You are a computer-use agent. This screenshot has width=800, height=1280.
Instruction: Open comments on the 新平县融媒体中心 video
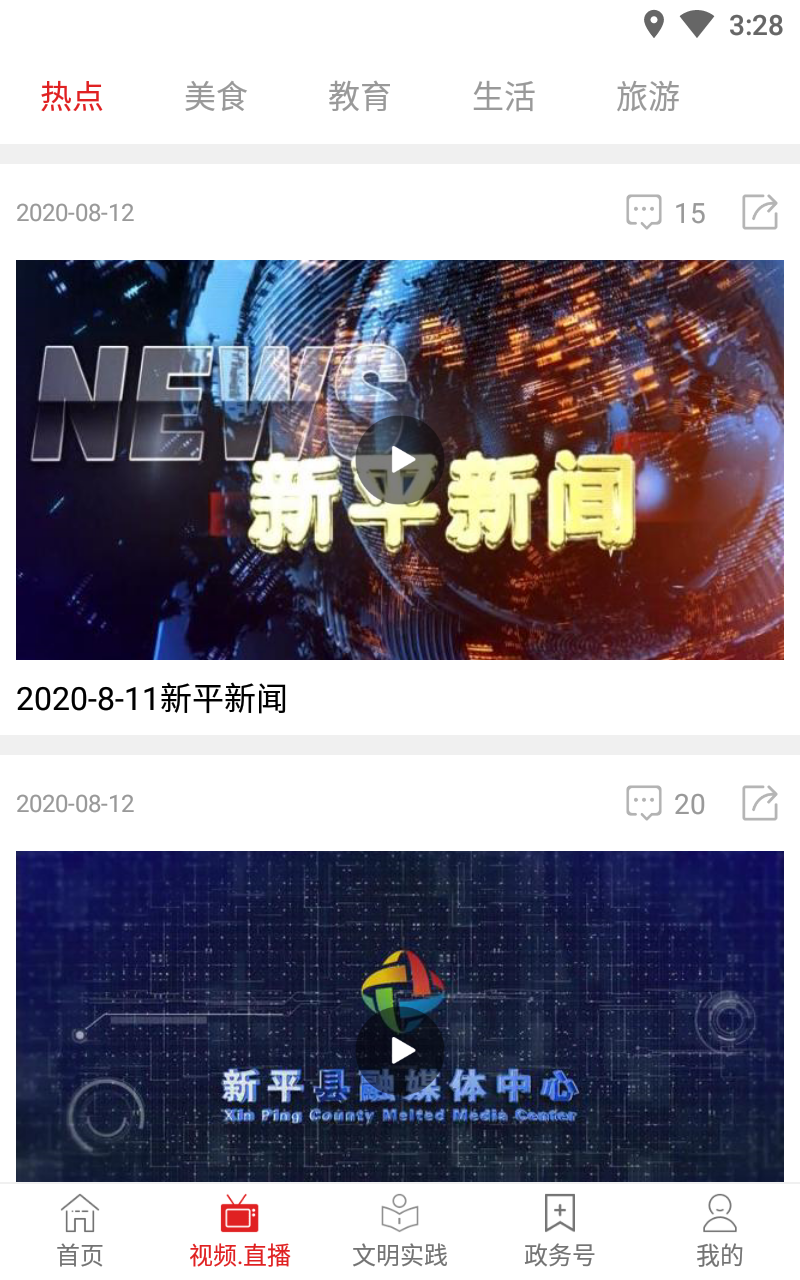[x=665, y=803]
